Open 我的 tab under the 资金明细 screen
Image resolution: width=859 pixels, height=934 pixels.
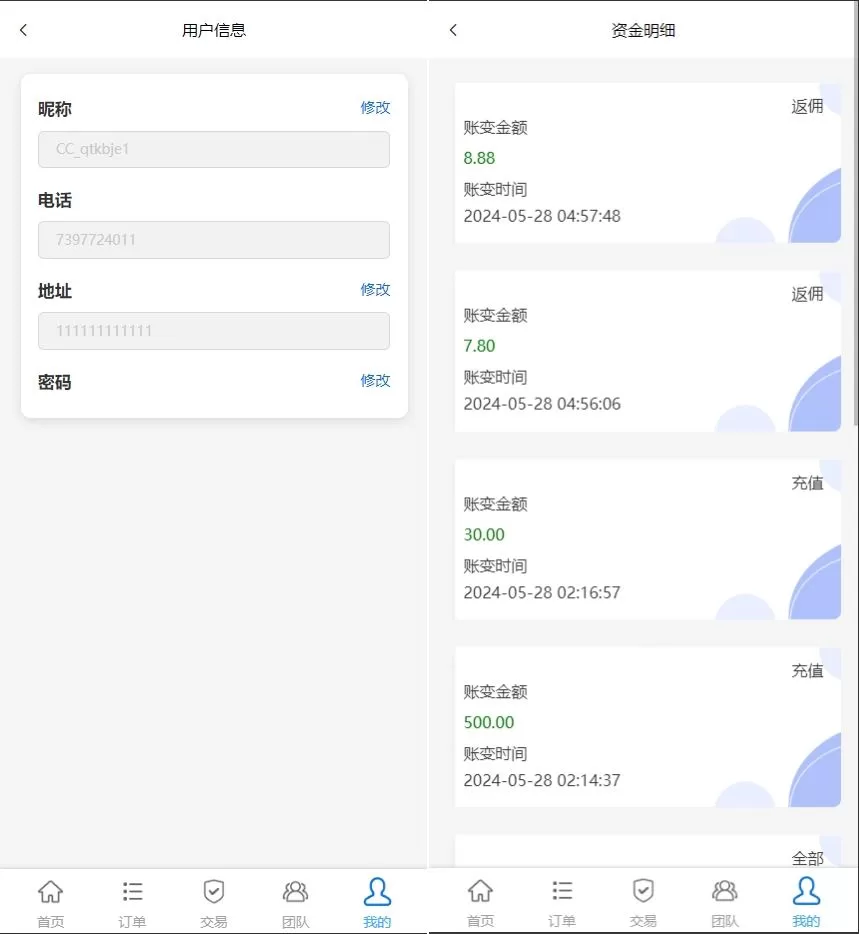click(x=806, y=902)
